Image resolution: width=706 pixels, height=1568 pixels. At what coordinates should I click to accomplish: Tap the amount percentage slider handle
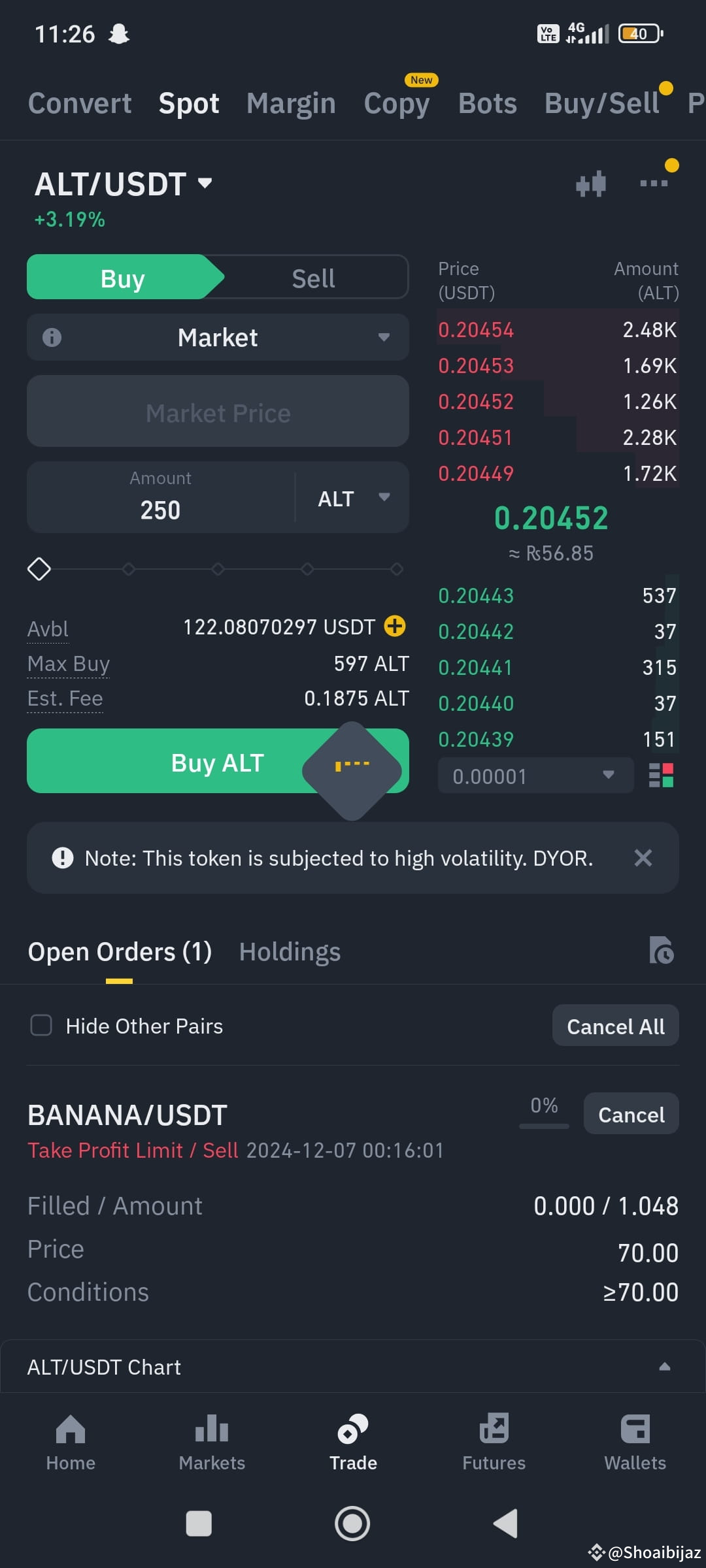(x=39, y=569)
